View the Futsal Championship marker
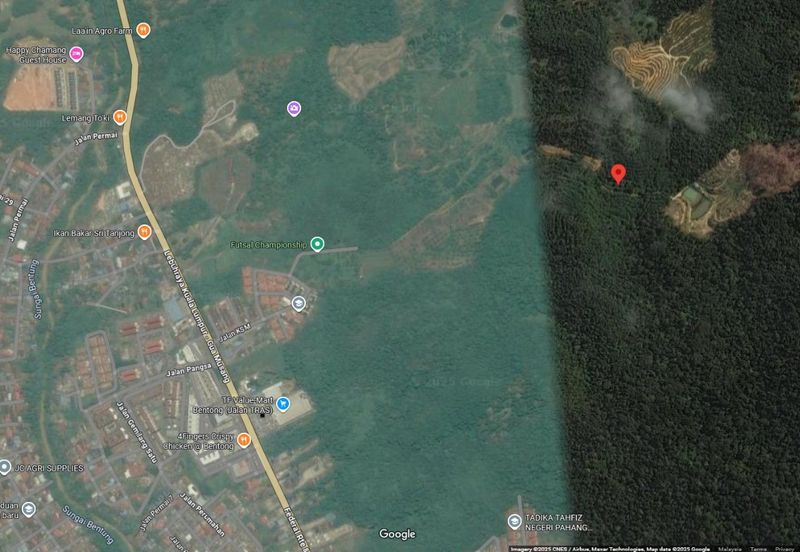The width and height of the screenshot is (800, 552). [317, 244]
